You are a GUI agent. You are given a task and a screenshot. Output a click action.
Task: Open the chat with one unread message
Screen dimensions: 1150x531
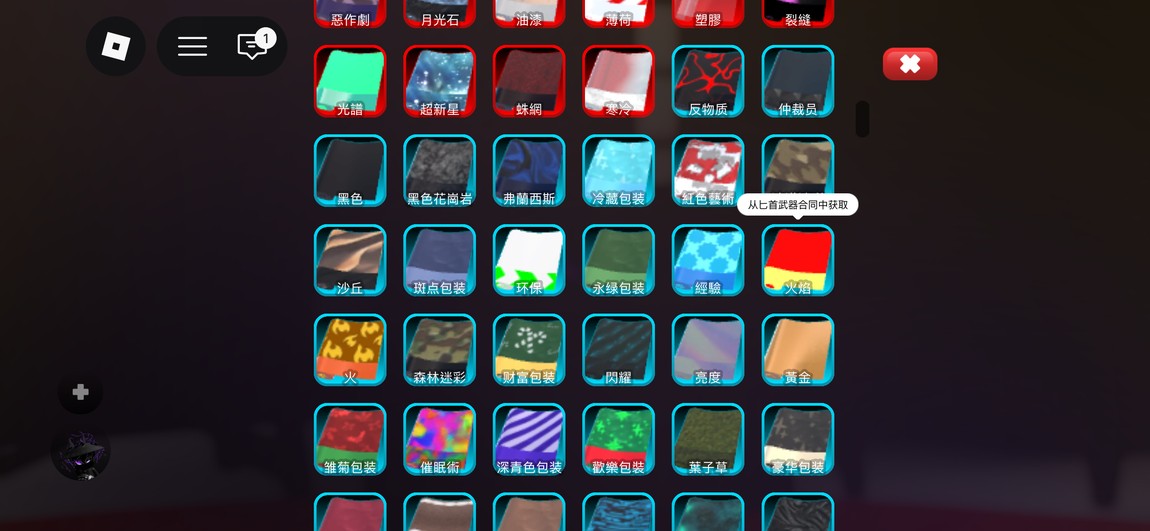point(252,46)
